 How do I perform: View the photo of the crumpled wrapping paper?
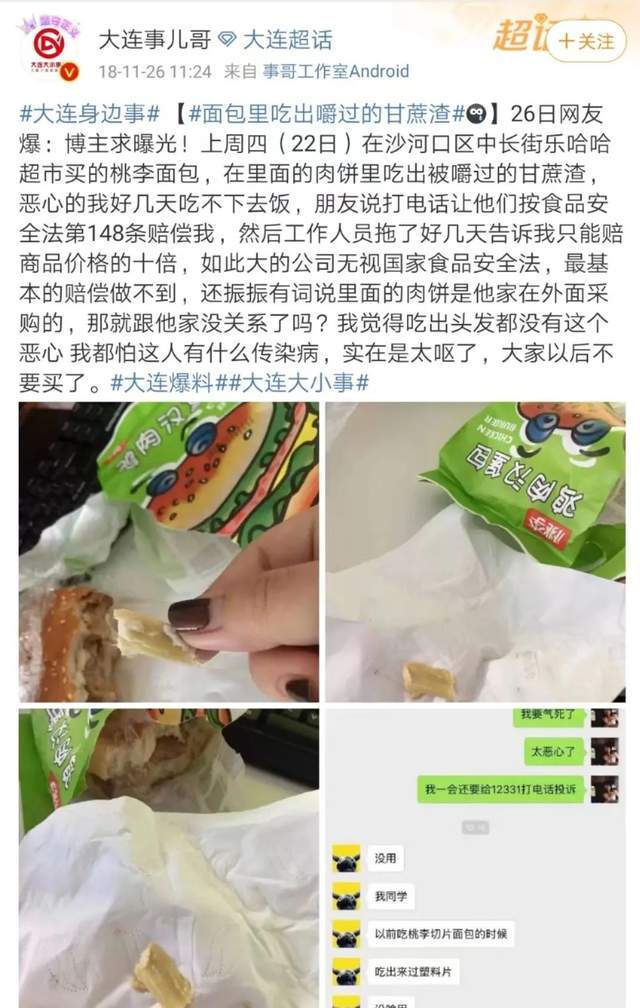169,858
